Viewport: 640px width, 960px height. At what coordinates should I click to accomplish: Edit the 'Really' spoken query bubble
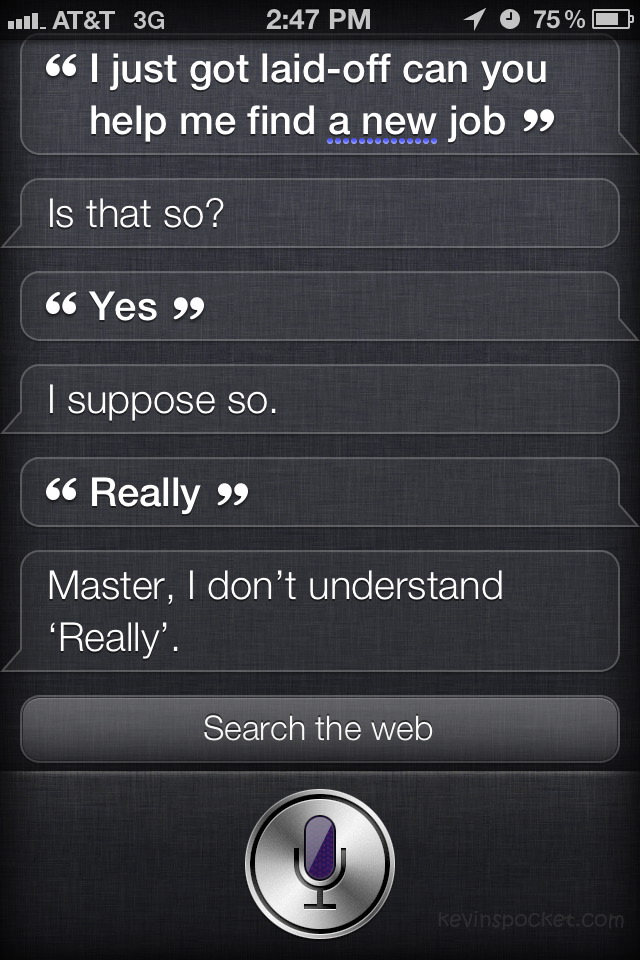[x=319, y=492]
